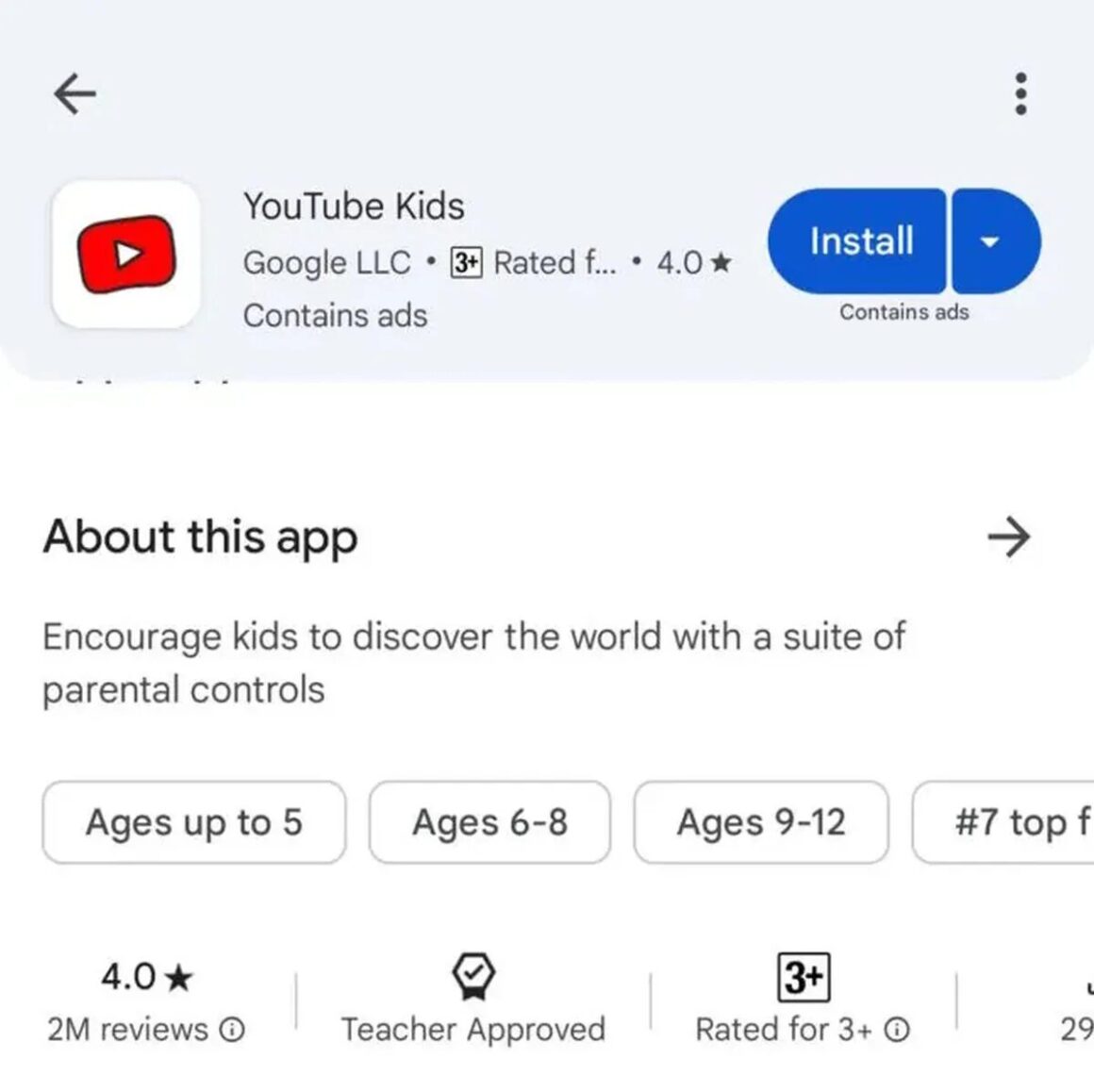Select the Ages up to 5 chip
1094x1092 pixels.
click(193, 822)
